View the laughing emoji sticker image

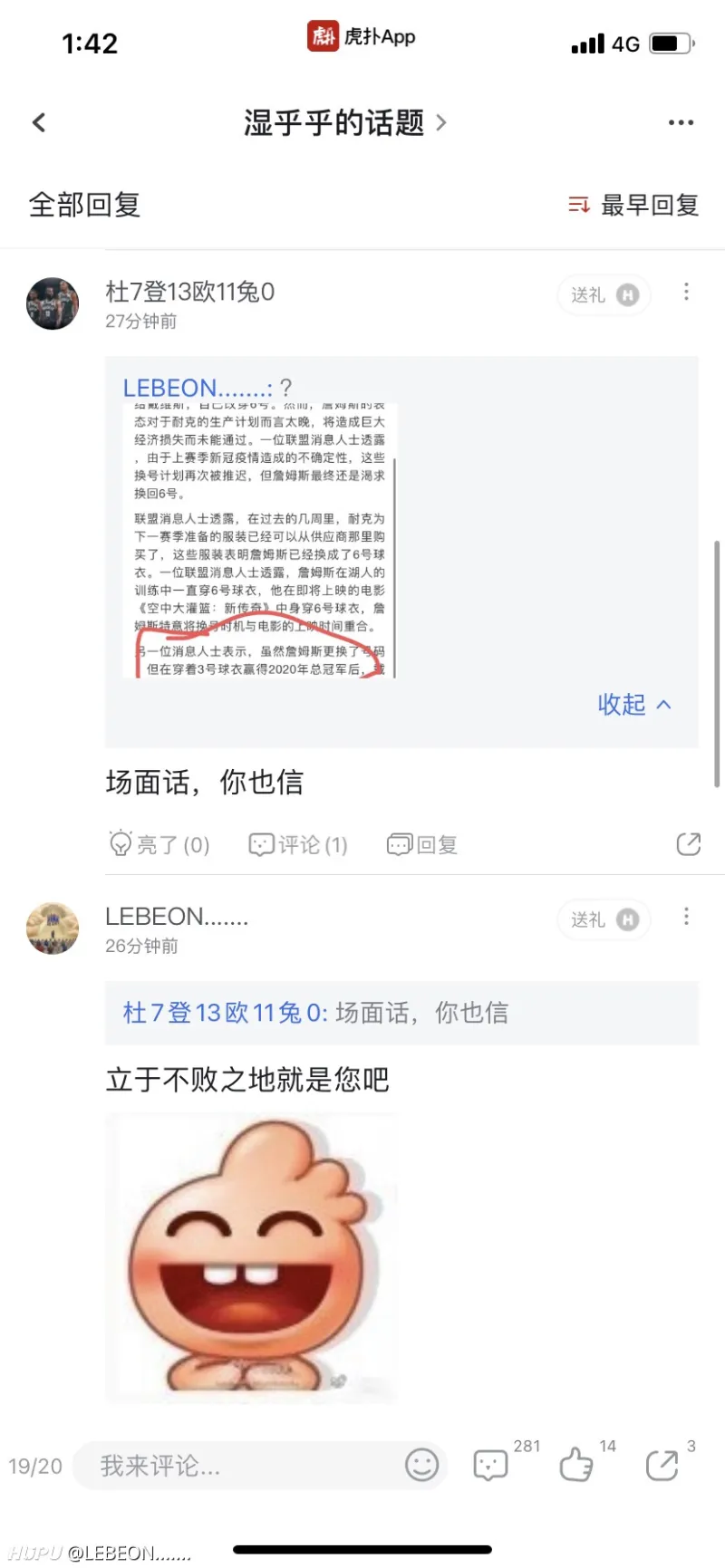[252, 1257]
